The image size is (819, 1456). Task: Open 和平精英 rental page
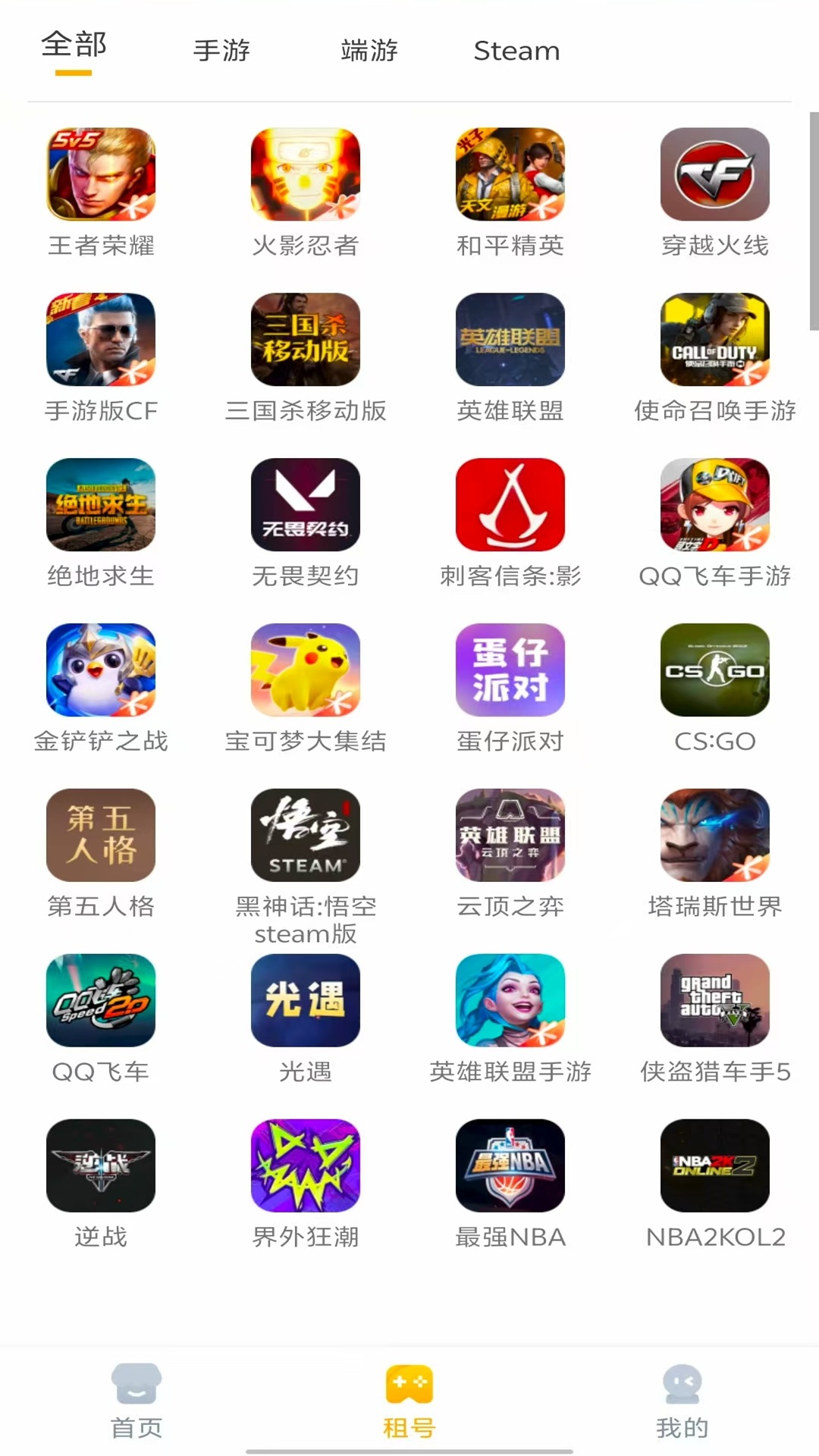tap(510, 173)
